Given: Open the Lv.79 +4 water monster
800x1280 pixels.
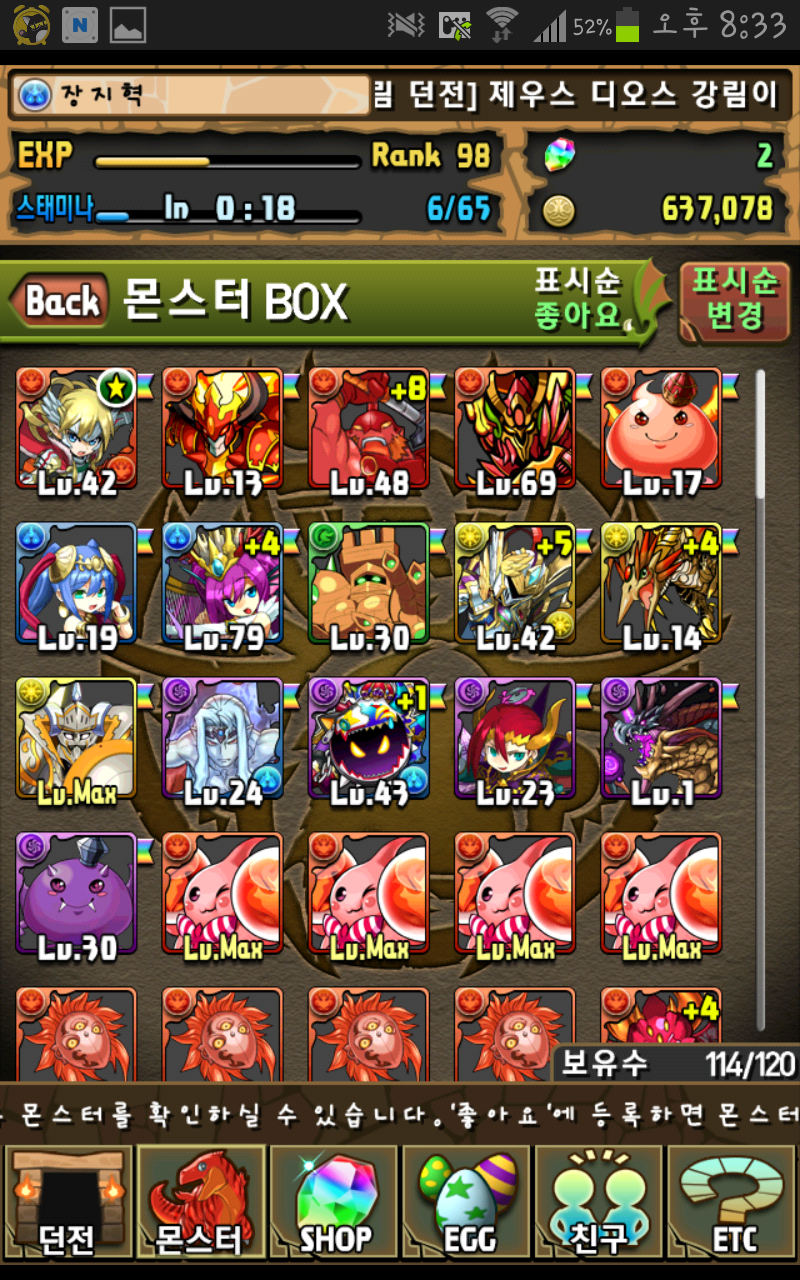Looking at the screenshot, I should tap(222, 583).
